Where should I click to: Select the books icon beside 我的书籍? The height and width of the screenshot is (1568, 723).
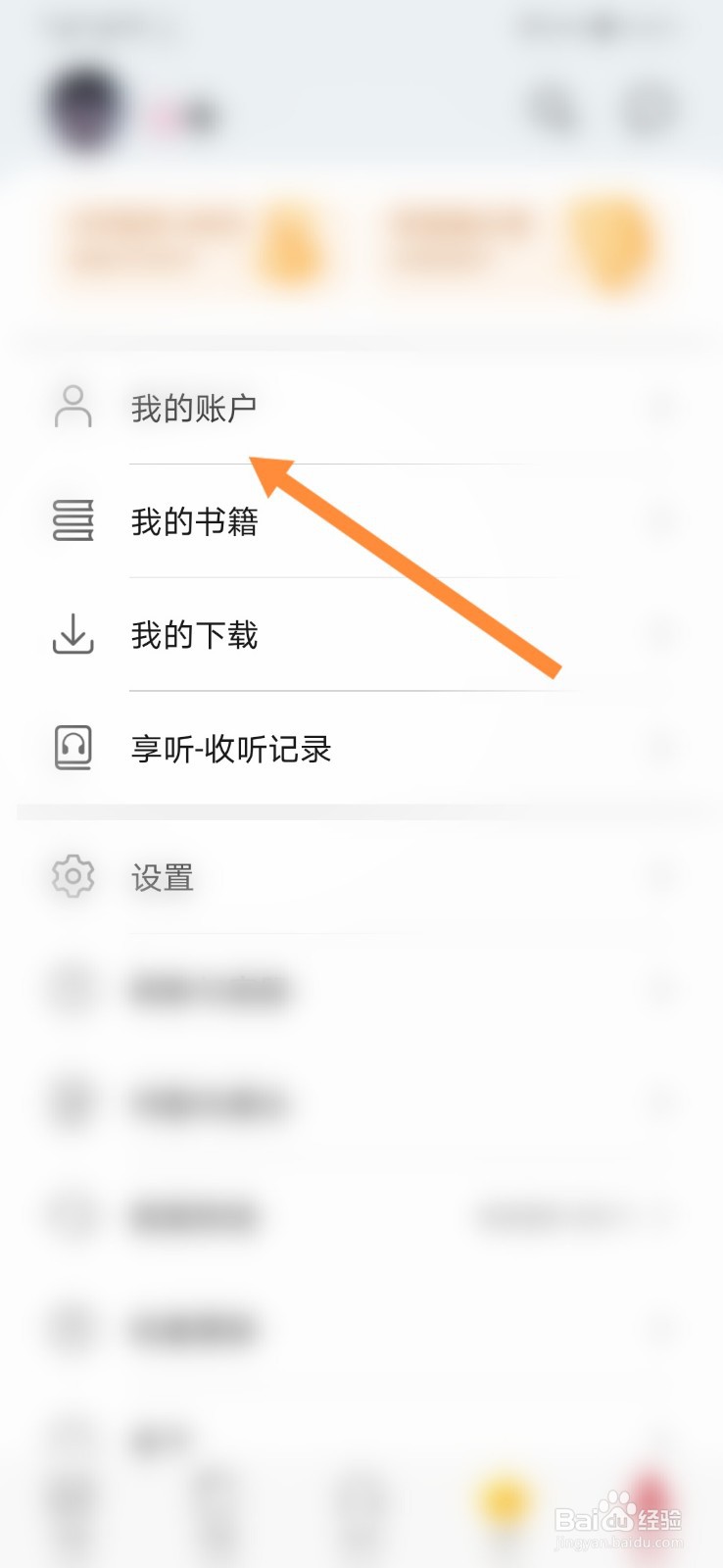tap(71, 521)
